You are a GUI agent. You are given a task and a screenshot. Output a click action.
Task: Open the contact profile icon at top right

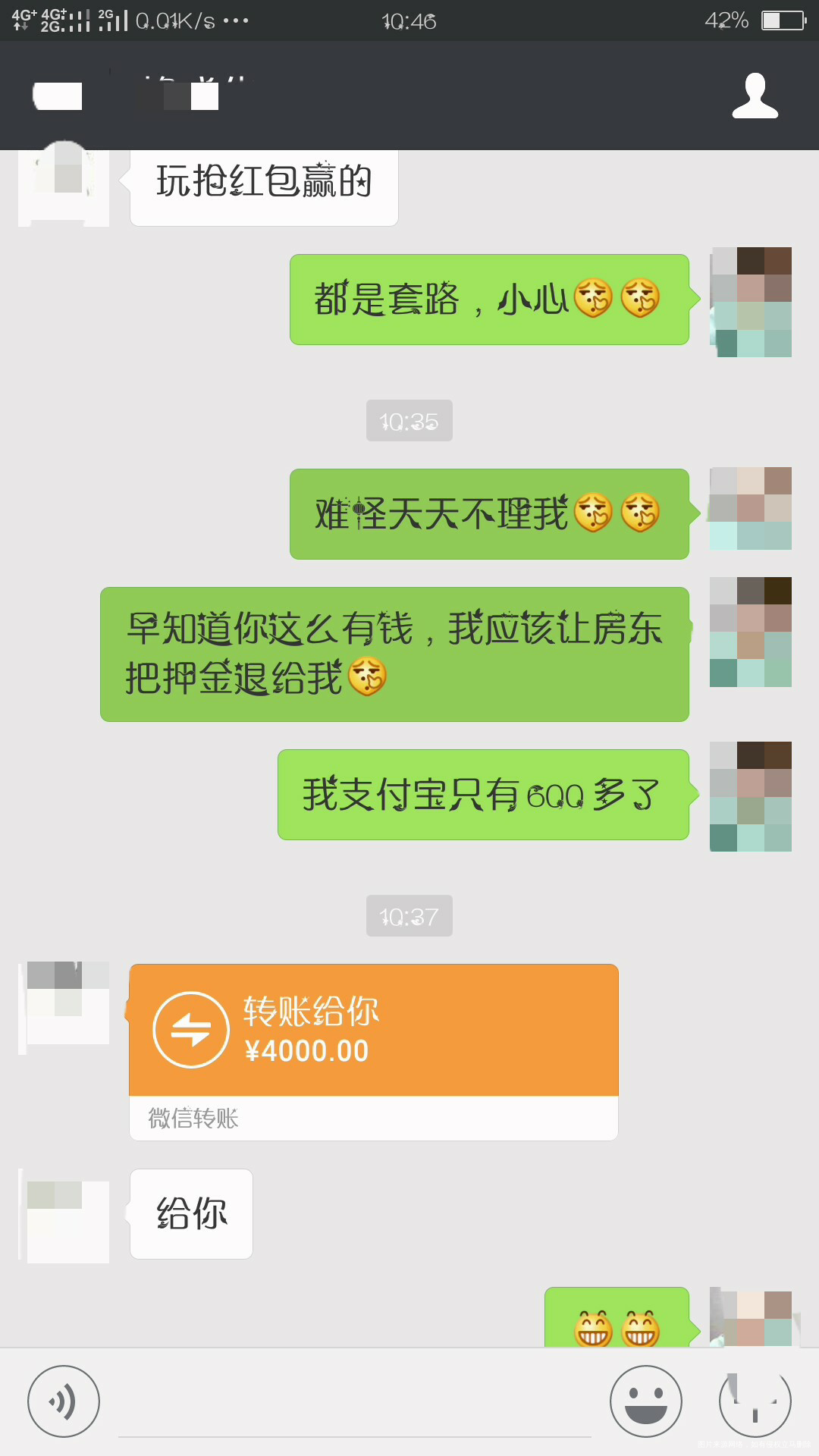pyautogui.click(x=755, y=95)
